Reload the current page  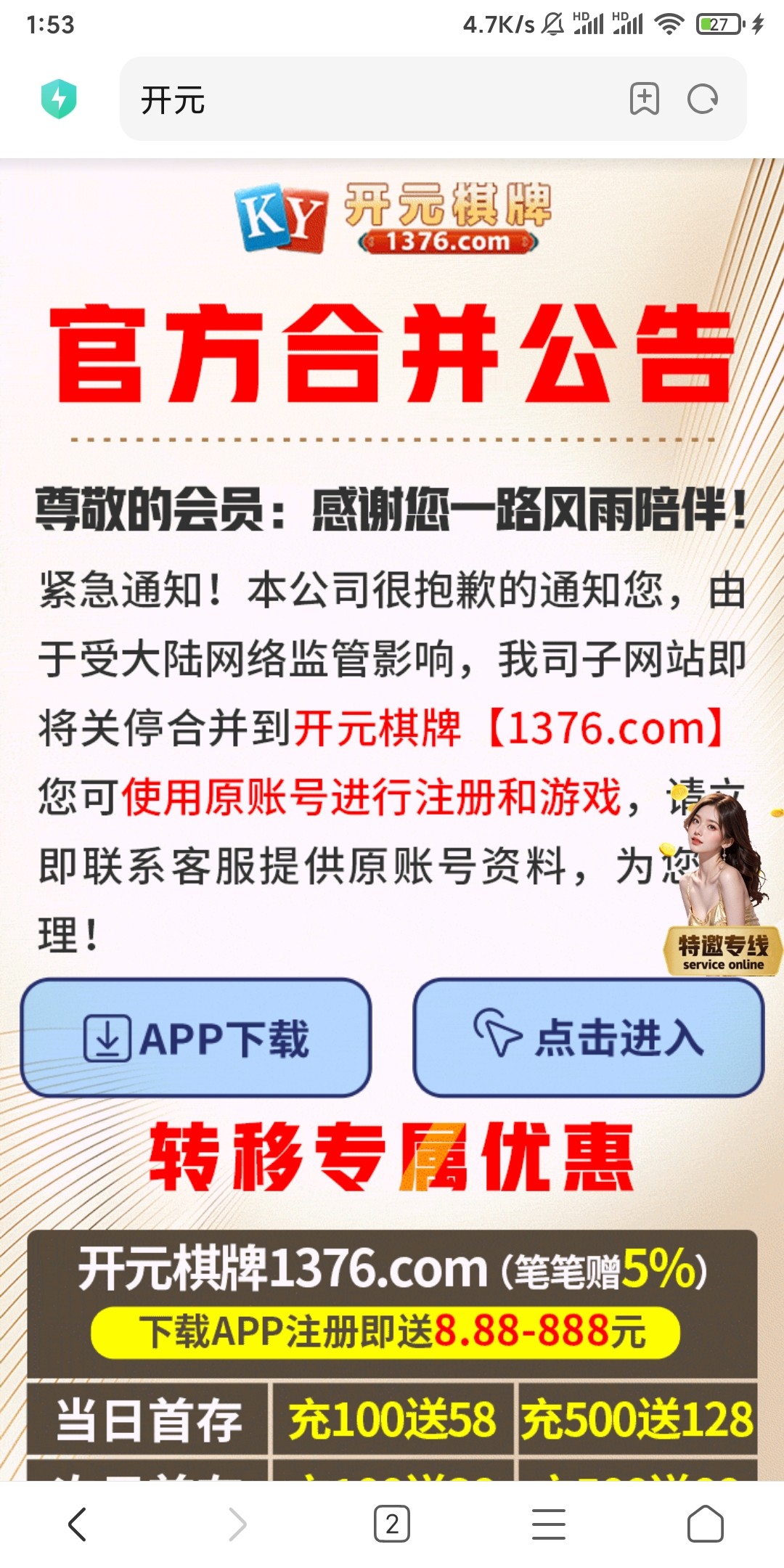[703, 99]
